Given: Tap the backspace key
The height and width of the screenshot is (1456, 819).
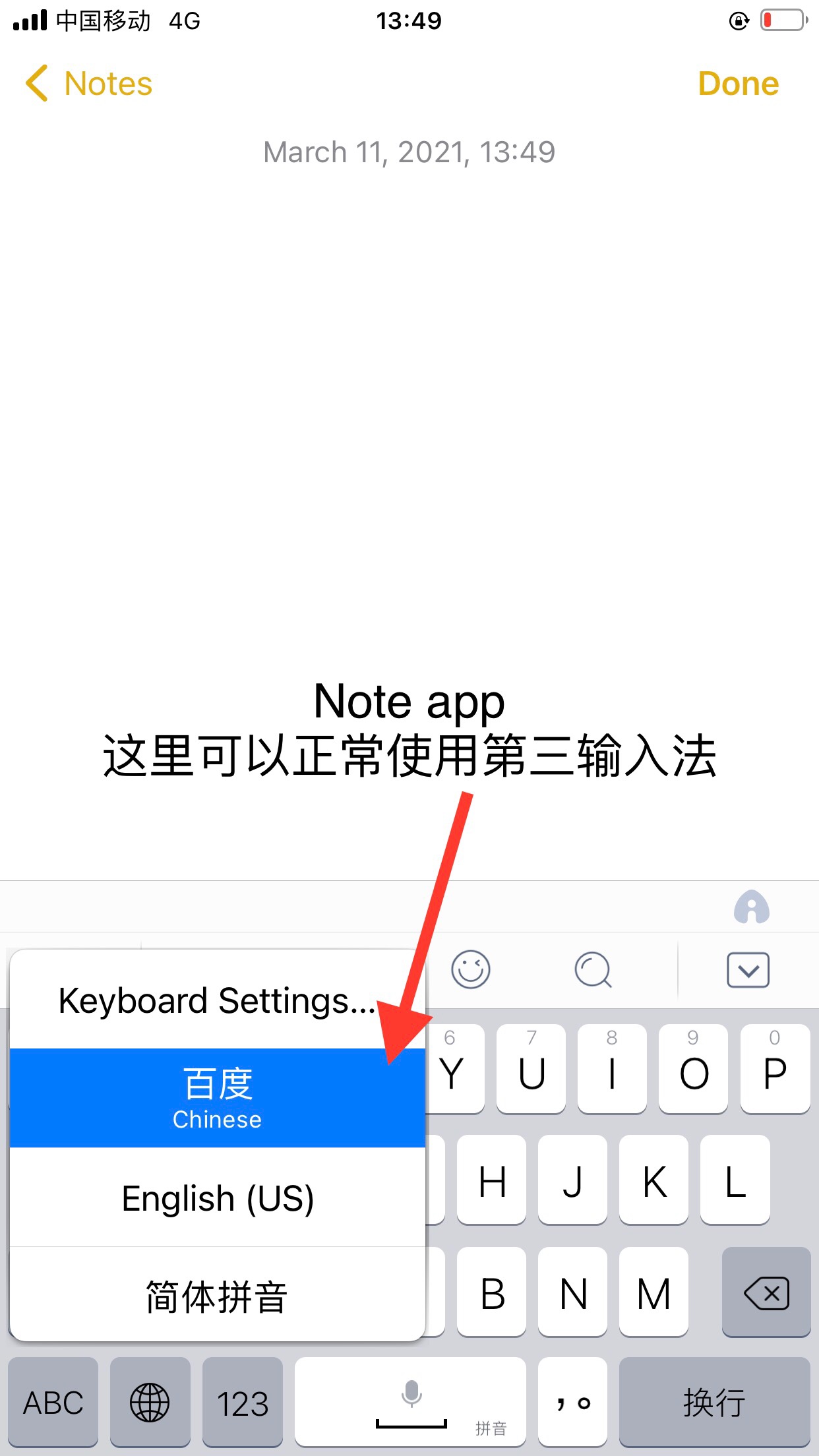Looking at the screenshot, I should coord(766,1292).
